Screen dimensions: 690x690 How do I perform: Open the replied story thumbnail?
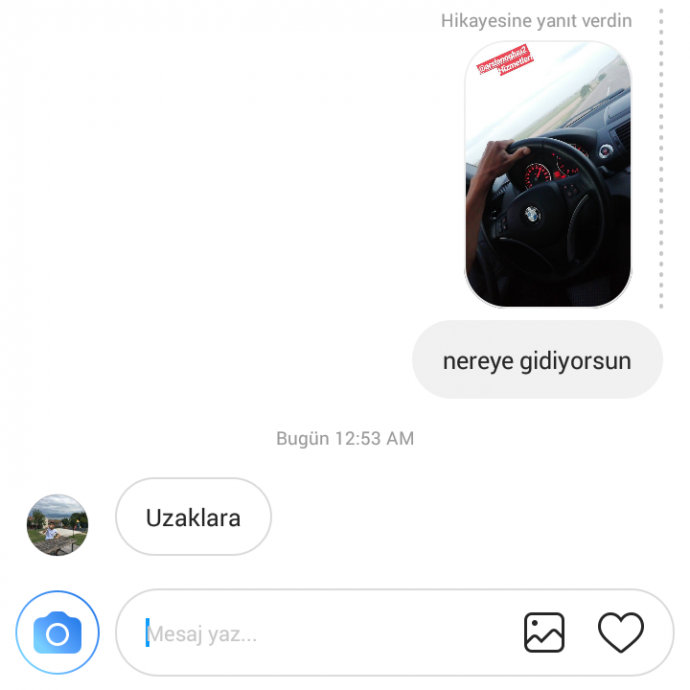point(548,174)
